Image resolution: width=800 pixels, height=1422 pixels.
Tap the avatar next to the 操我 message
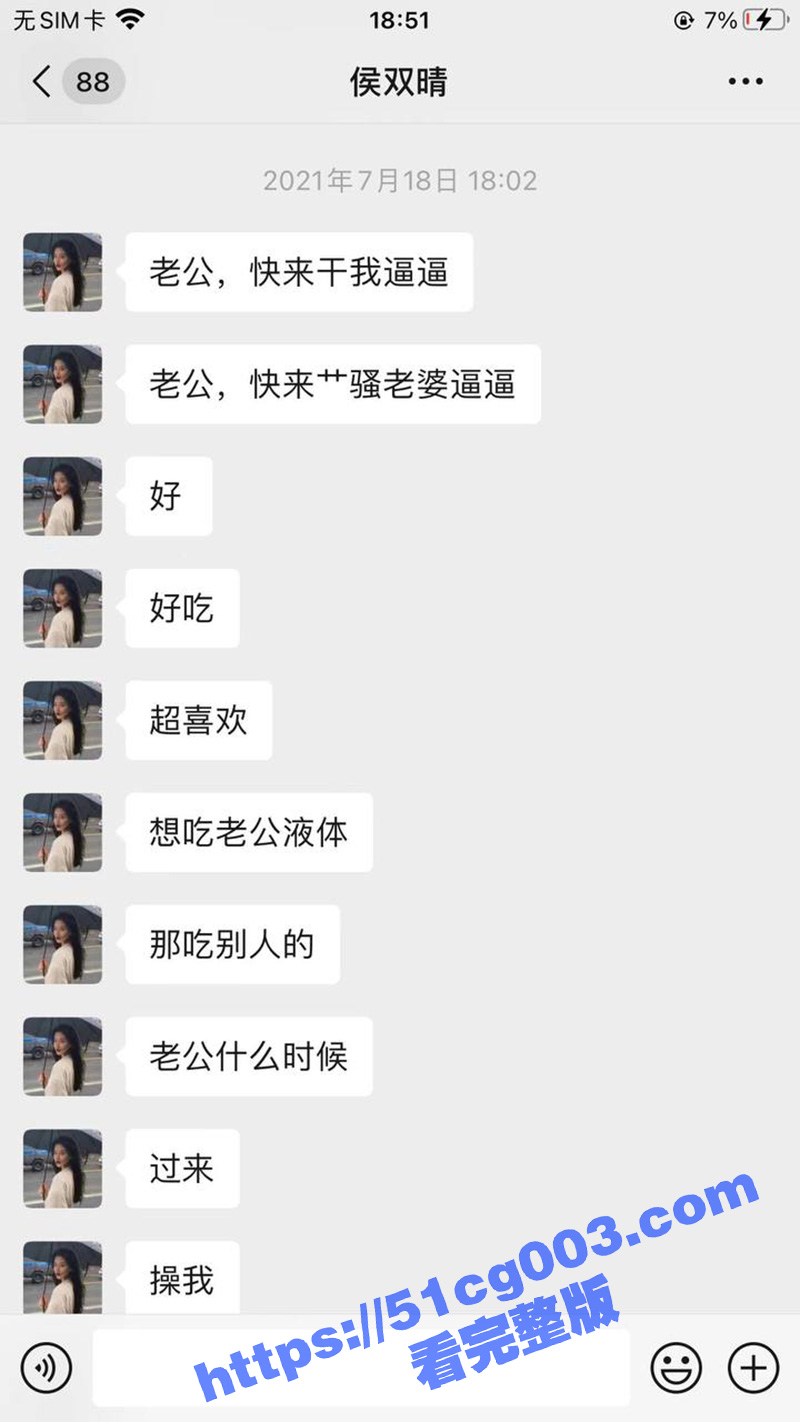coord(62,1276)
